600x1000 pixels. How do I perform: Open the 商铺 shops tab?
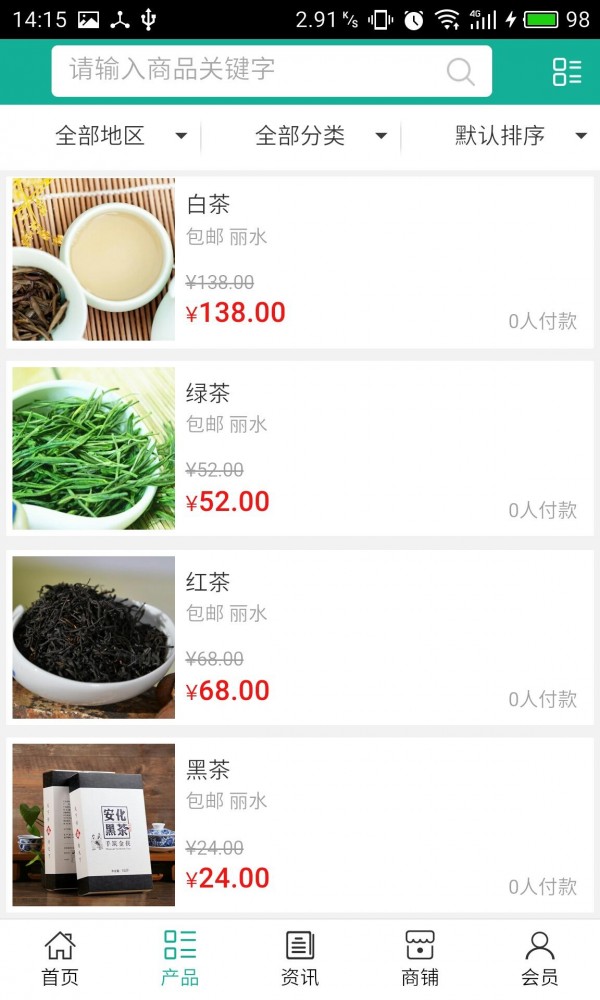[420, 958]
